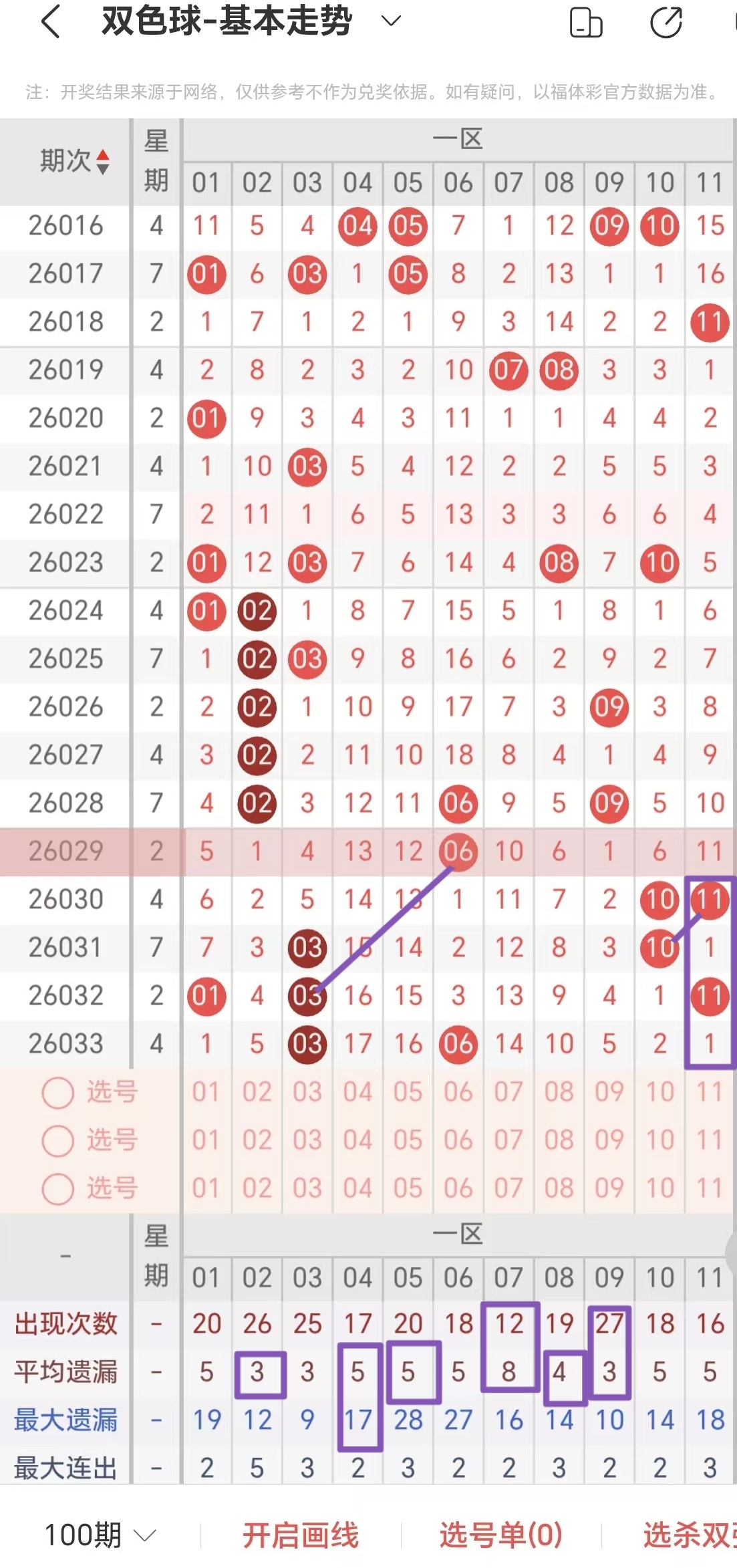737x1568 pixels.
Task: Open the dual-screen view icon in top bar
Action: click(586, 22)
